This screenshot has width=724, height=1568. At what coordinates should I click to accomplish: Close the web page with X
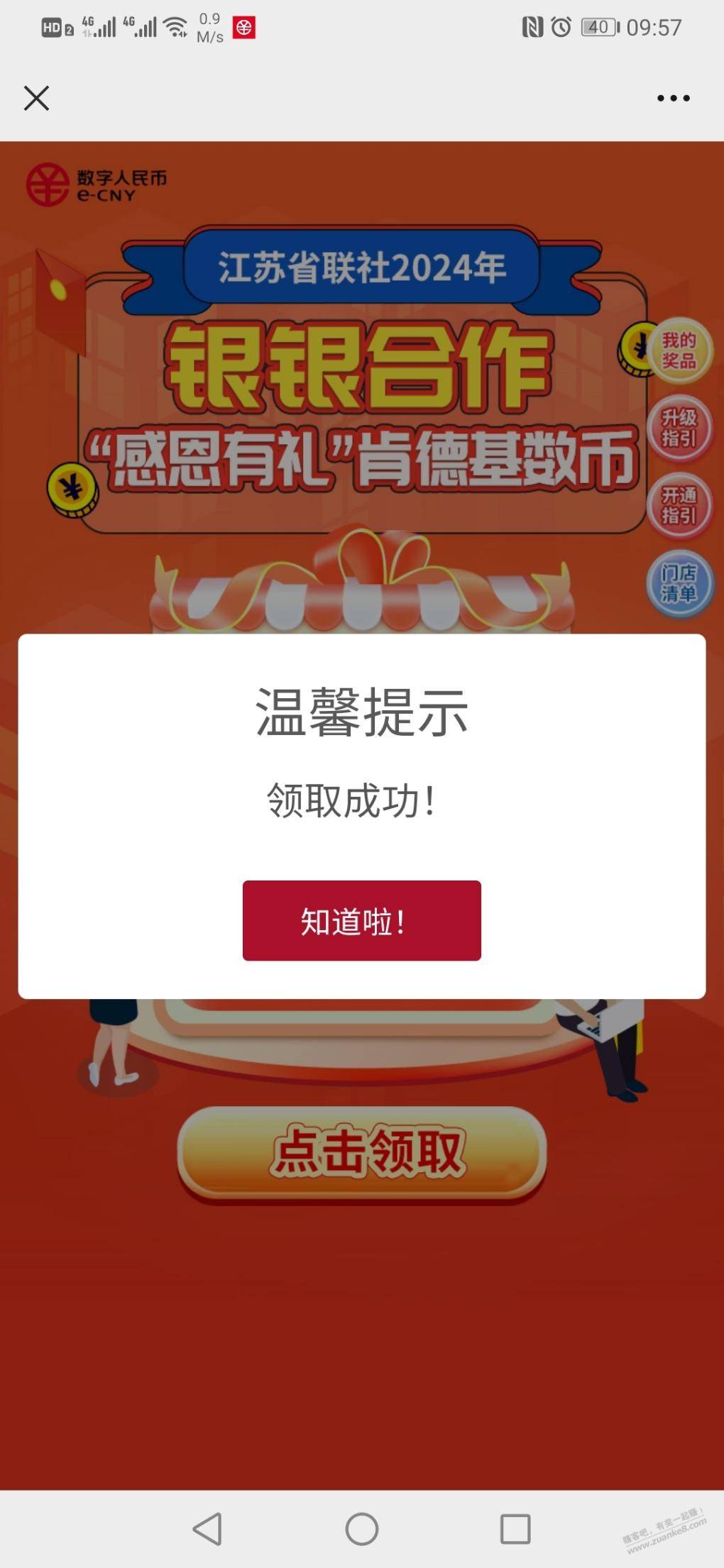click(x=36, y=98)
